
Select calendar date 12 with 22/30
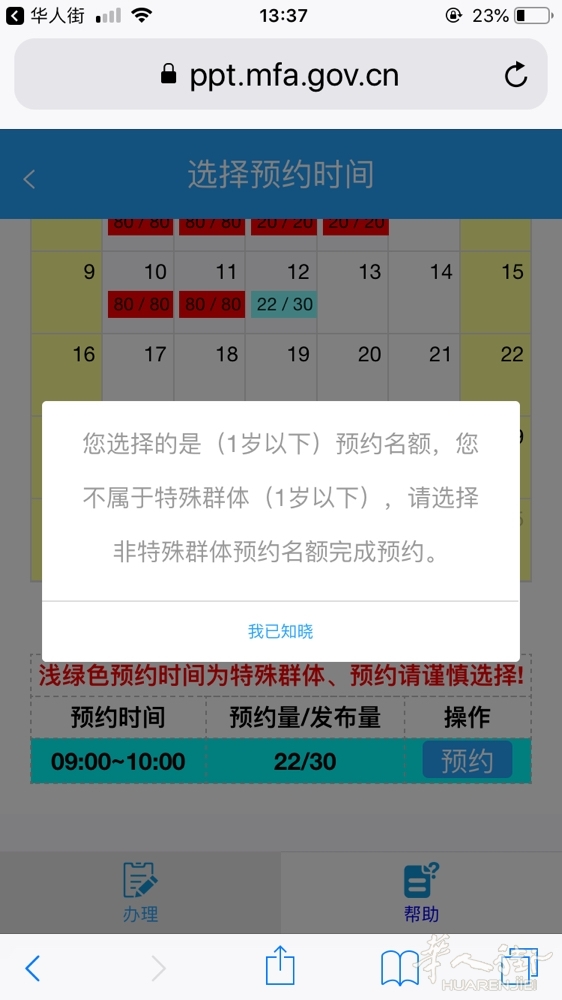pos(281,292)
